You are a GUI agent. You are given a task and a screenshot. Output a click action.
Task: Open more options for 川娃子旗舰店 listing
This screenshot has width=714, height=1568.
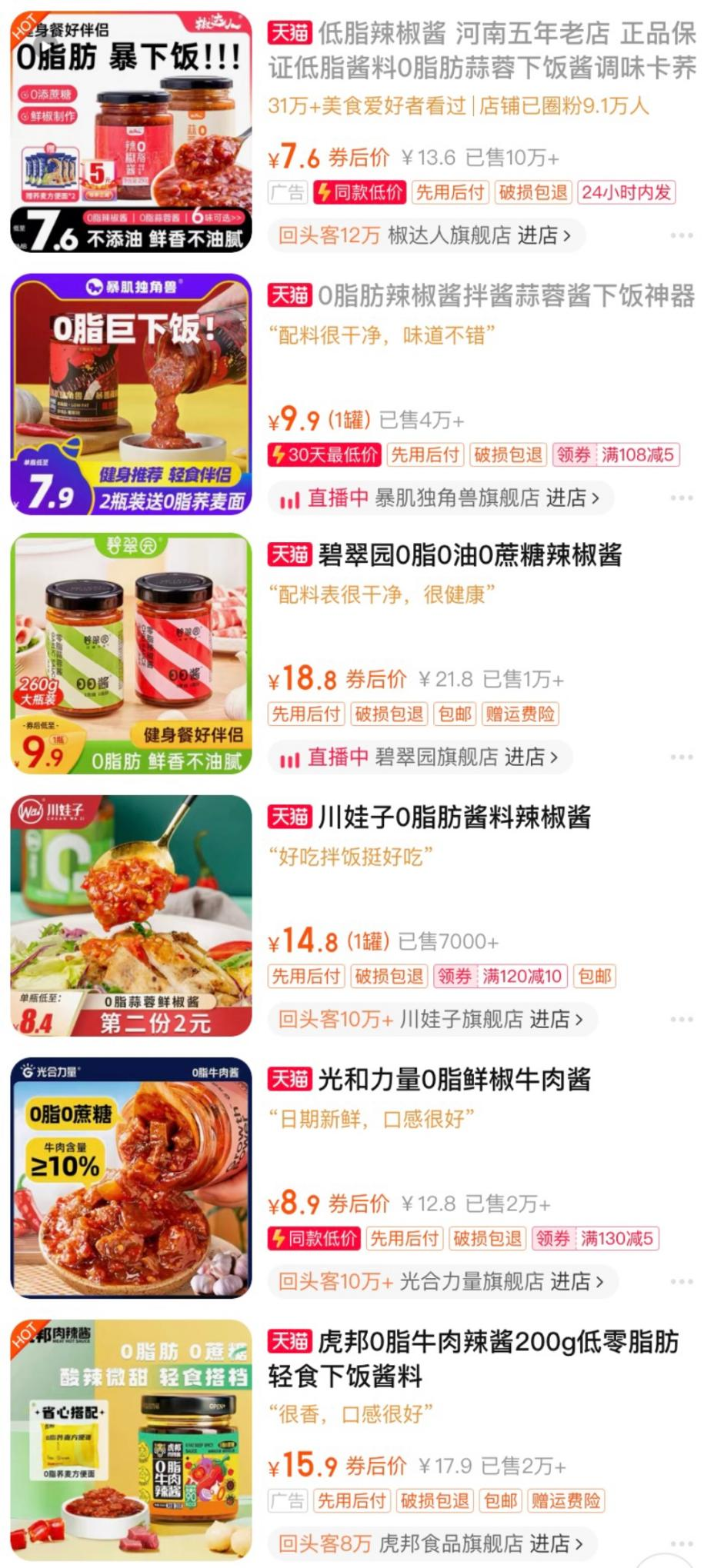[x=681, y=1020]
